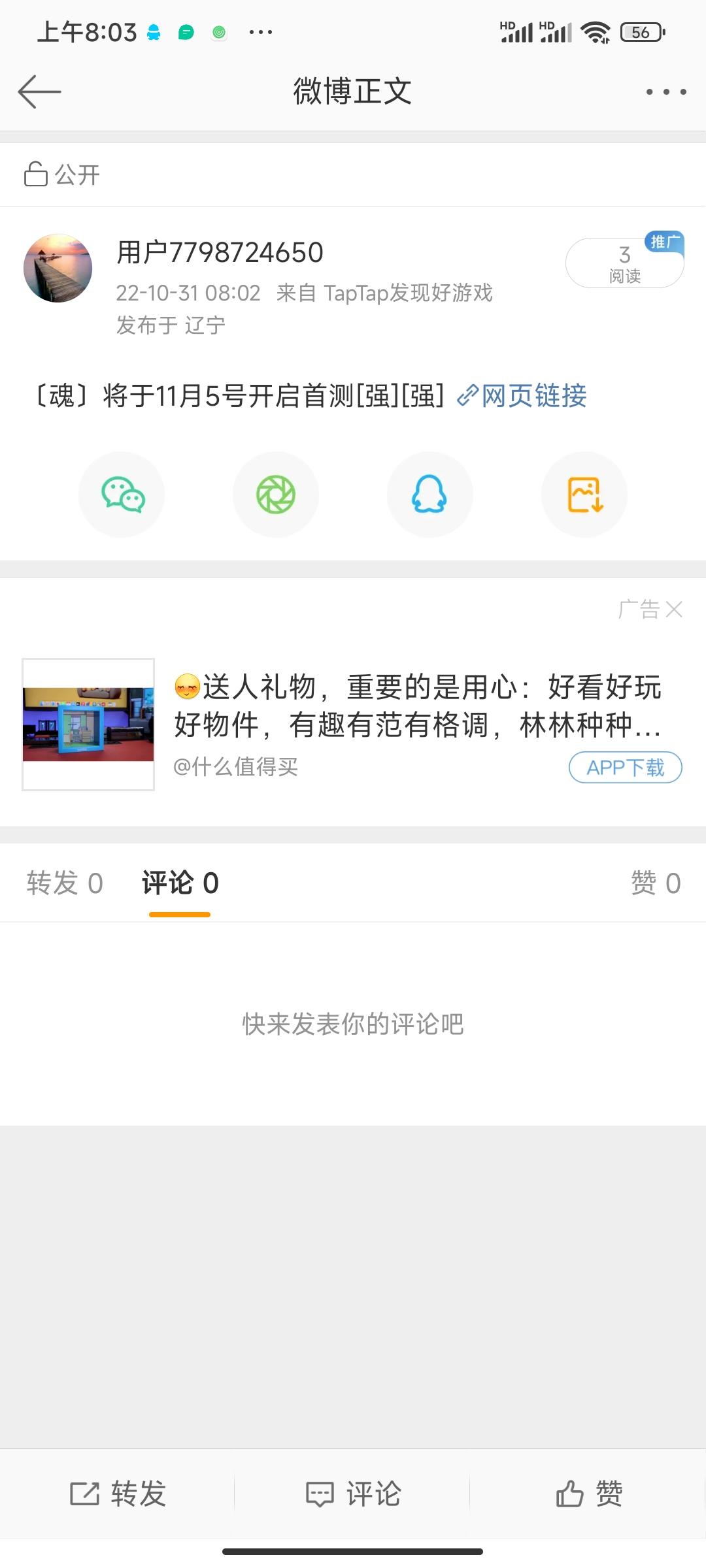Tap the APP下载 button
Viewport: 706px width, 1568px height.
625,767
